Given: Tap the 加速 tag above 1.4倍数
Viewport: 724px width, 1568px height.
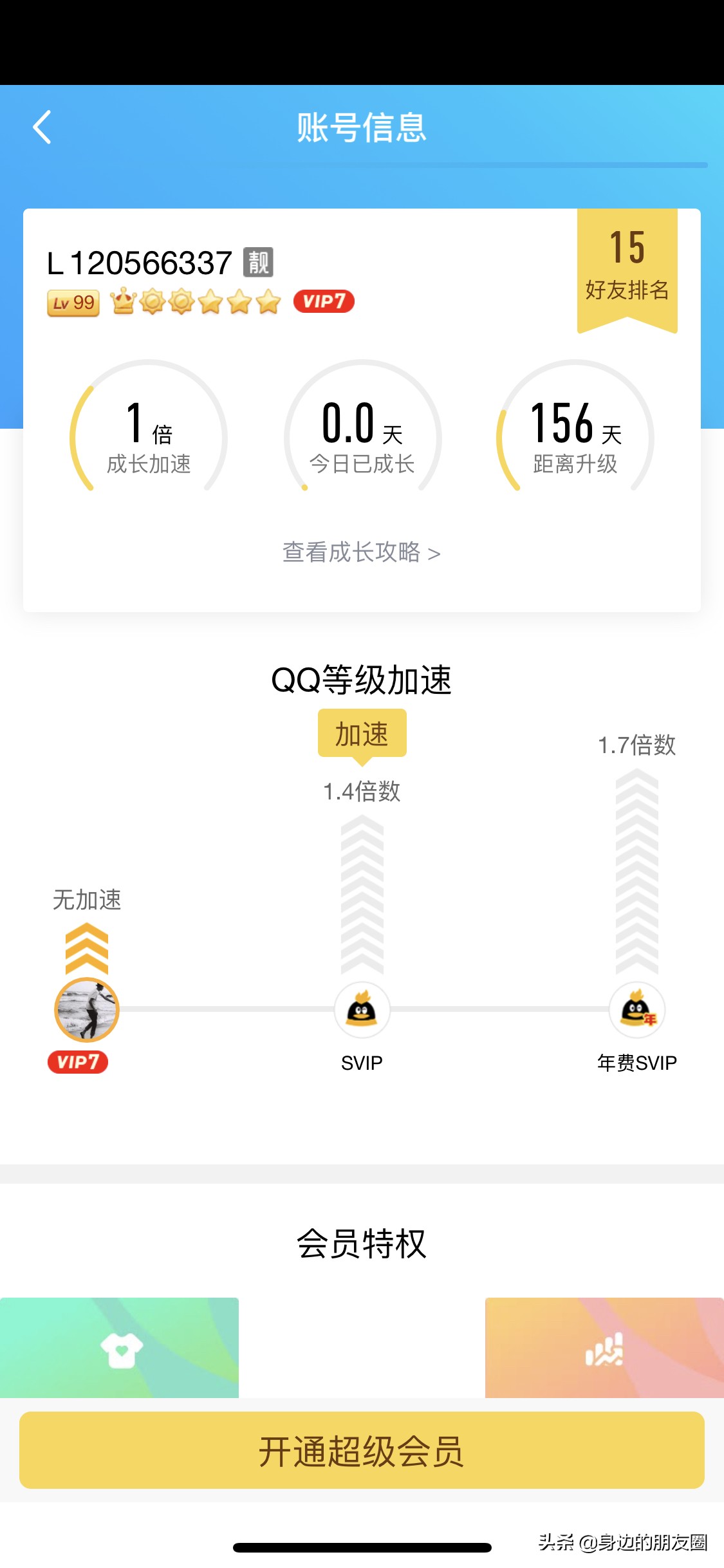Looking at the screenshot, I should (x=362, y=733).
